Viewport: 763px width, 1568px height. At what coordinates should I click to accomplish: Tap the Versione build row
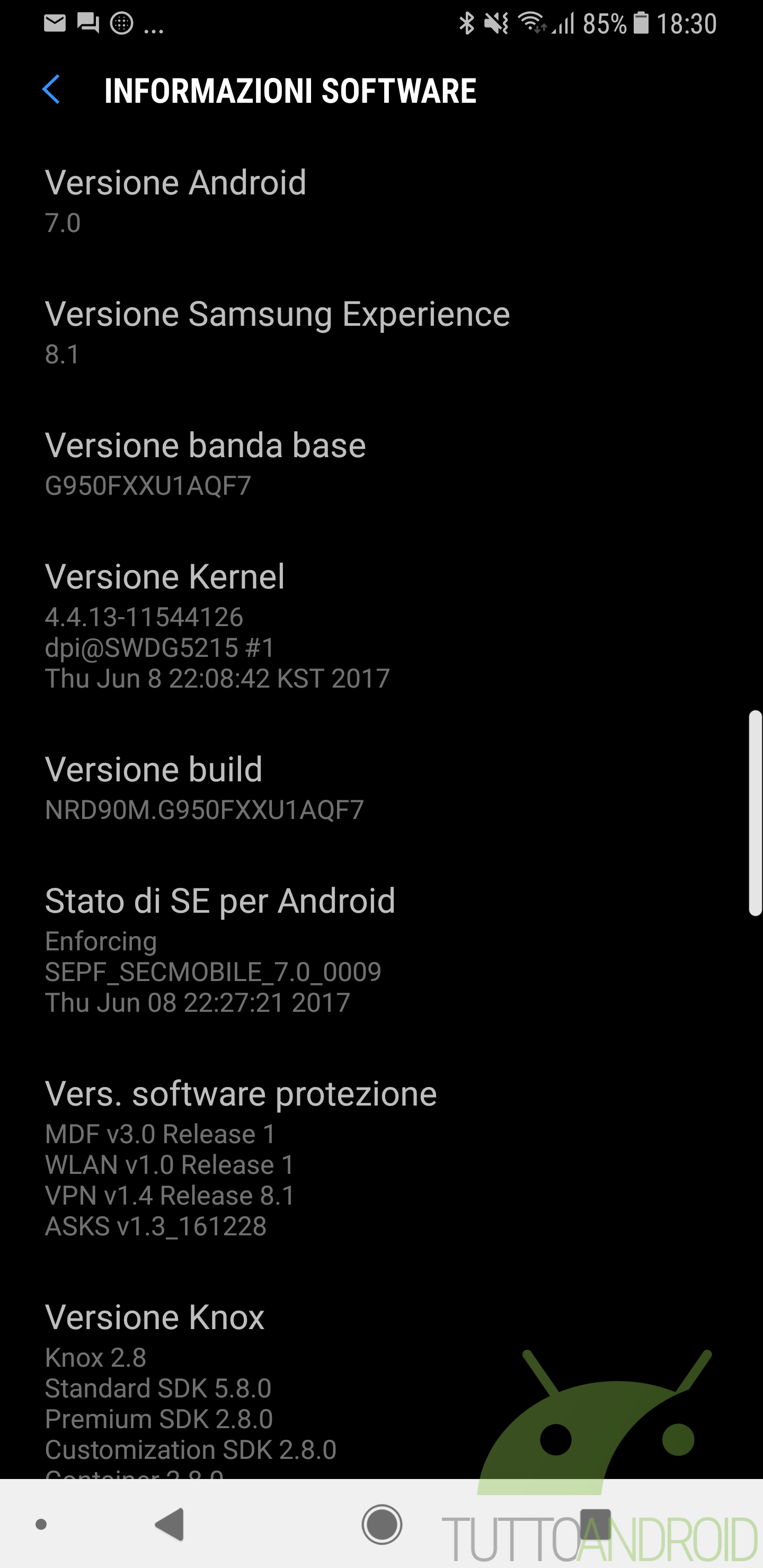tap(381, 788)
